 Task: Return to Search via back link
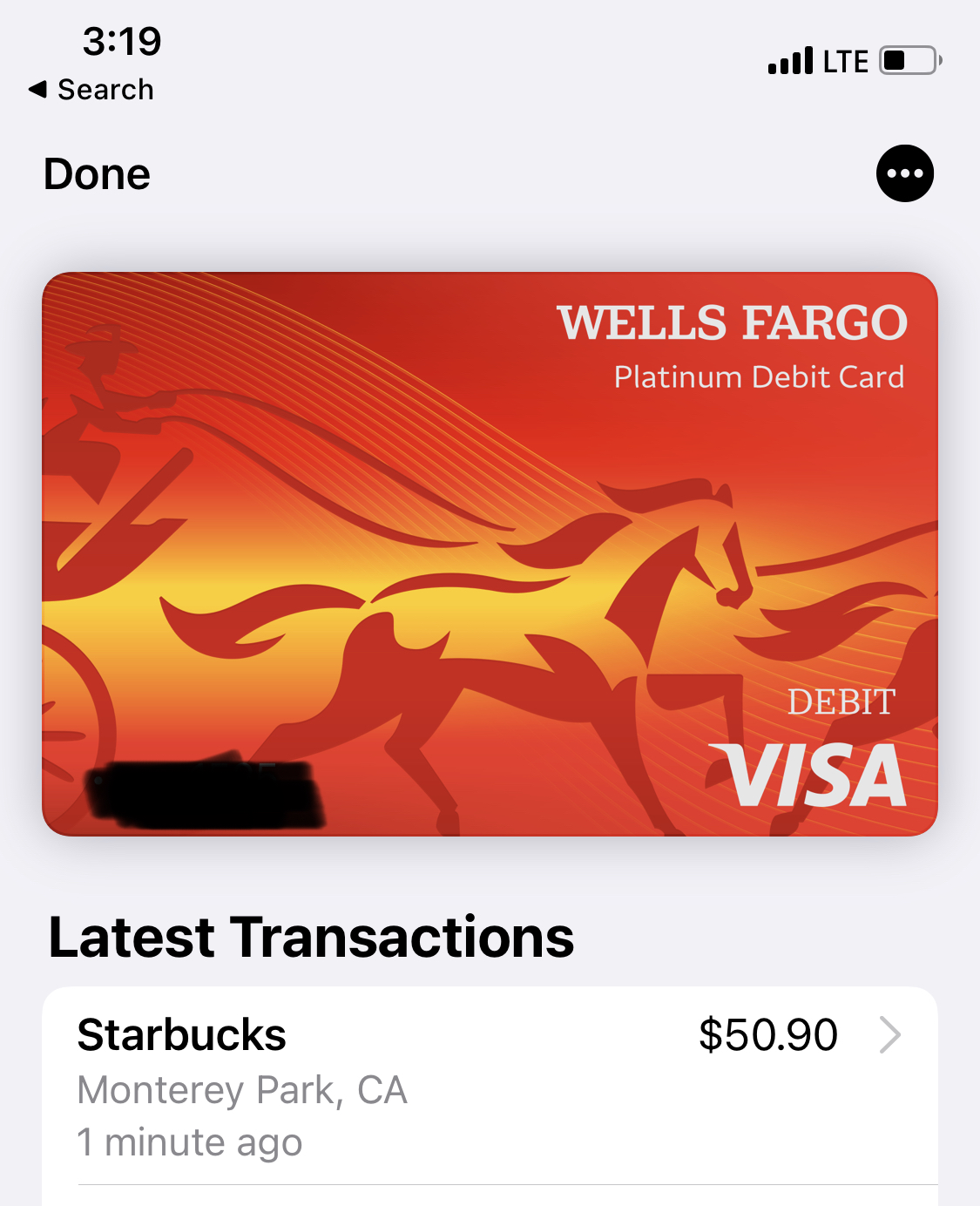[91, 90]
